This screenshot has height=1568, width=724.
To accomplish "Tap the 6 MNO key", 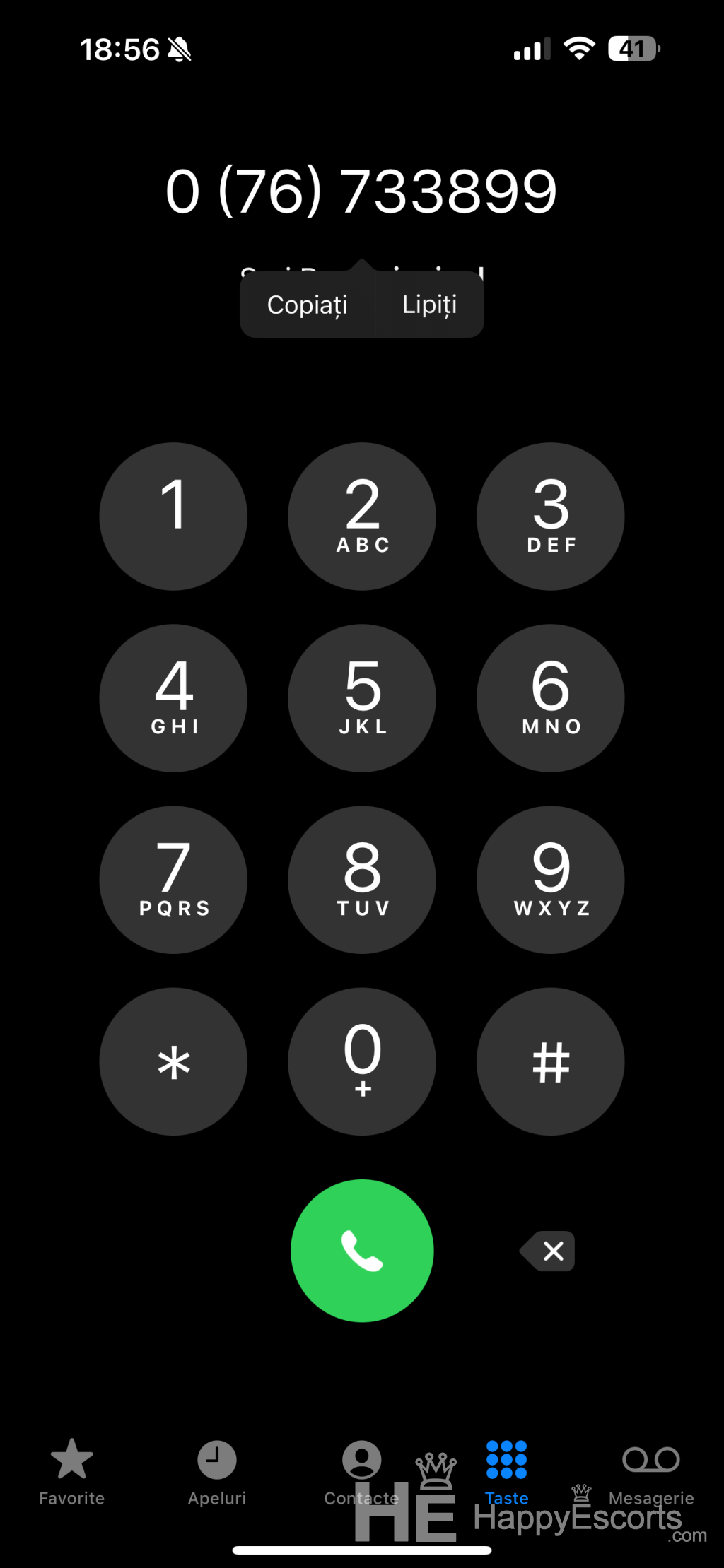I will [550, 698].
